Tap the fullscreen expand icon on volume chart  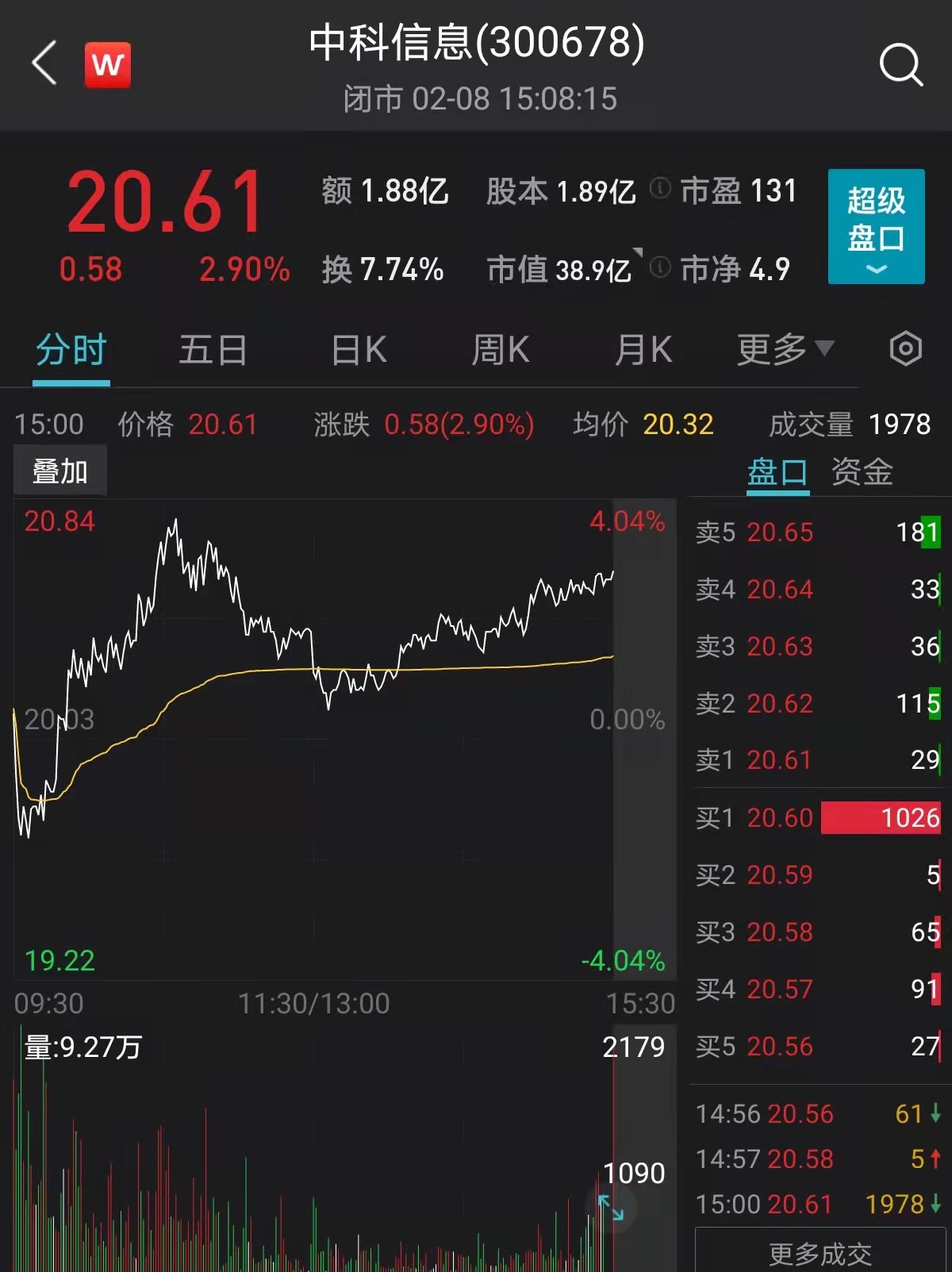611,1207
